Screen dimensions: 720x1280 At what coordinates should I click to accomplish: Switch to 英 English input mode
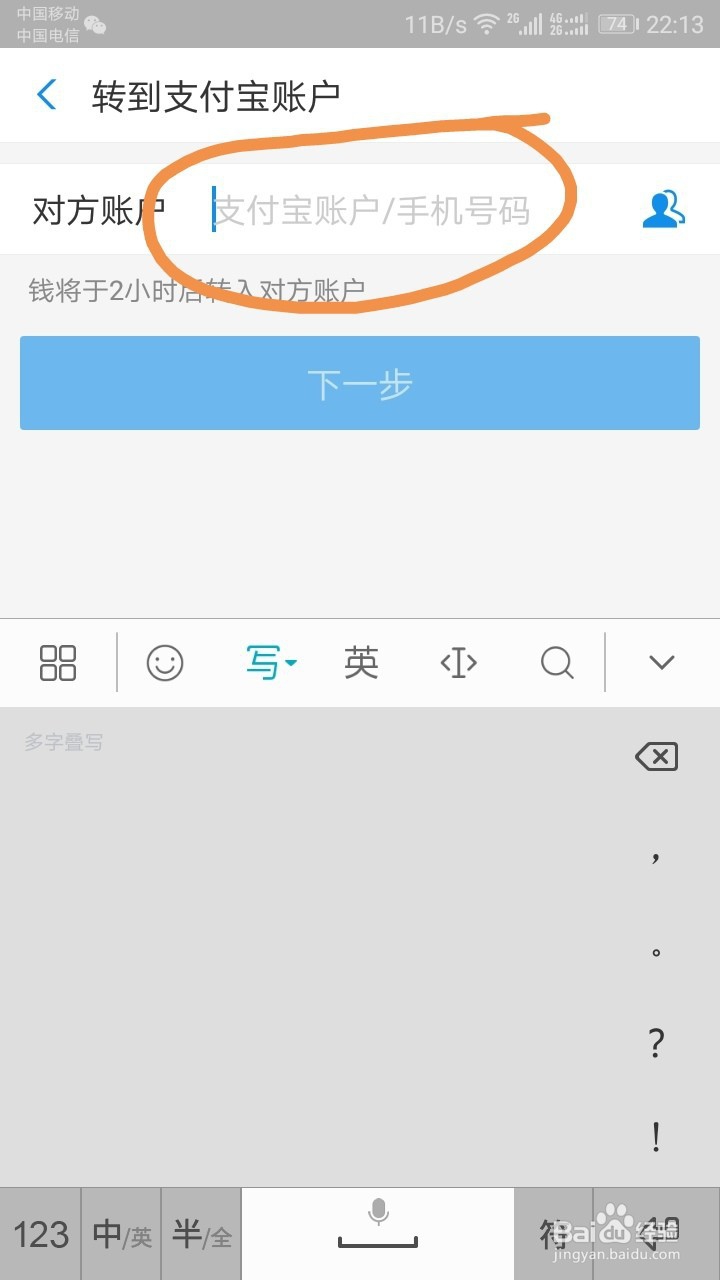pyautogui.click(x=360, y=662)
